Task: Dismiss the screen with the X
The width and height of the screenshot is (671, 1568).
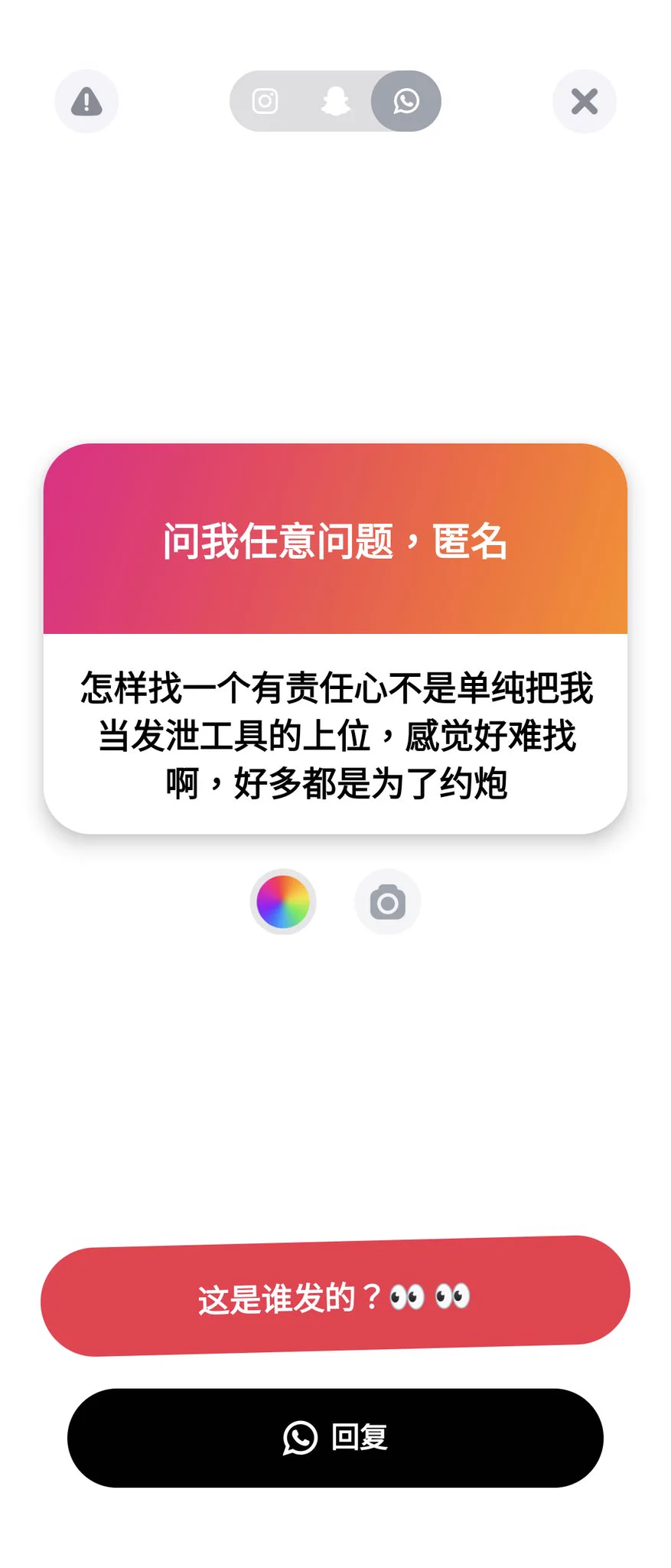Action: 585,100
